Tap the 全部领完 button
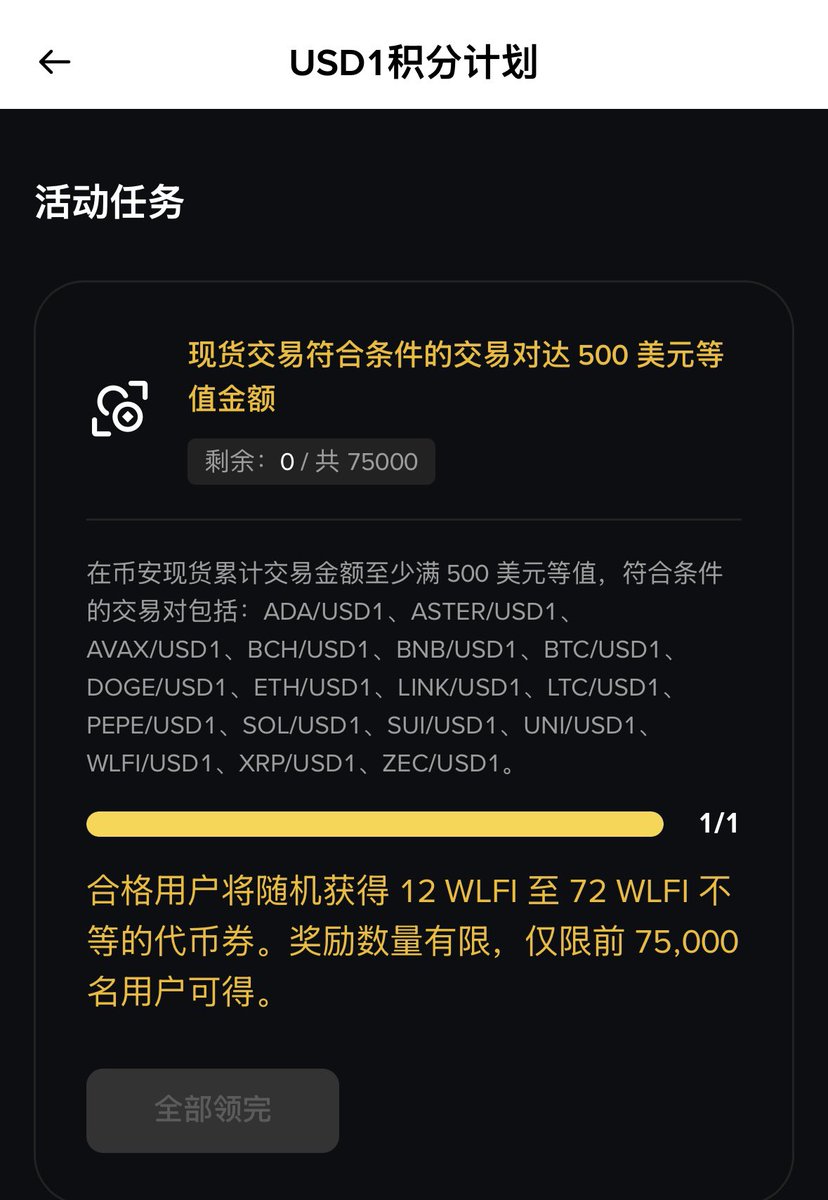The height and width of the screenshot is (1200, 828). click(212, 1110)
